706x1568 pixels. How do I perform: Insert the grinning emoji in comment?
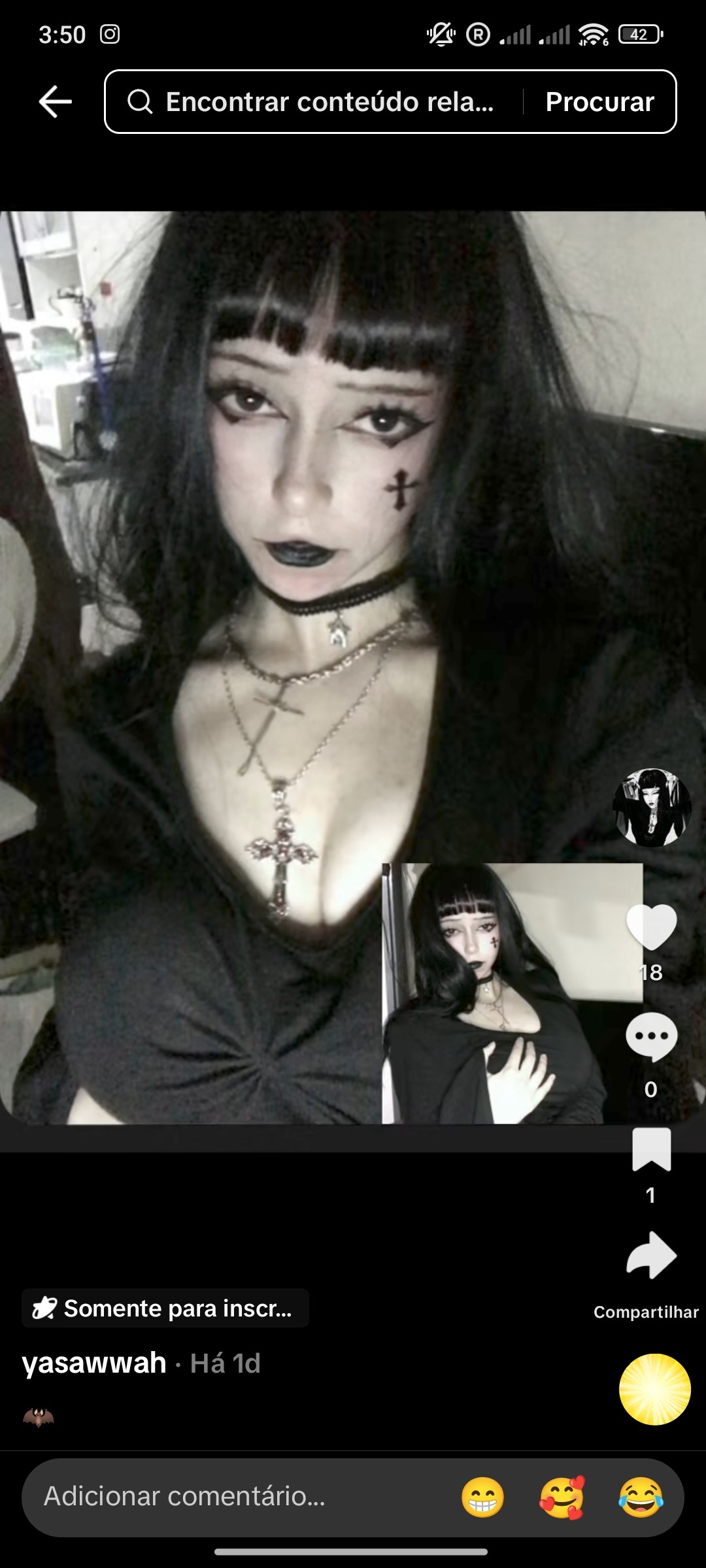482,1497
